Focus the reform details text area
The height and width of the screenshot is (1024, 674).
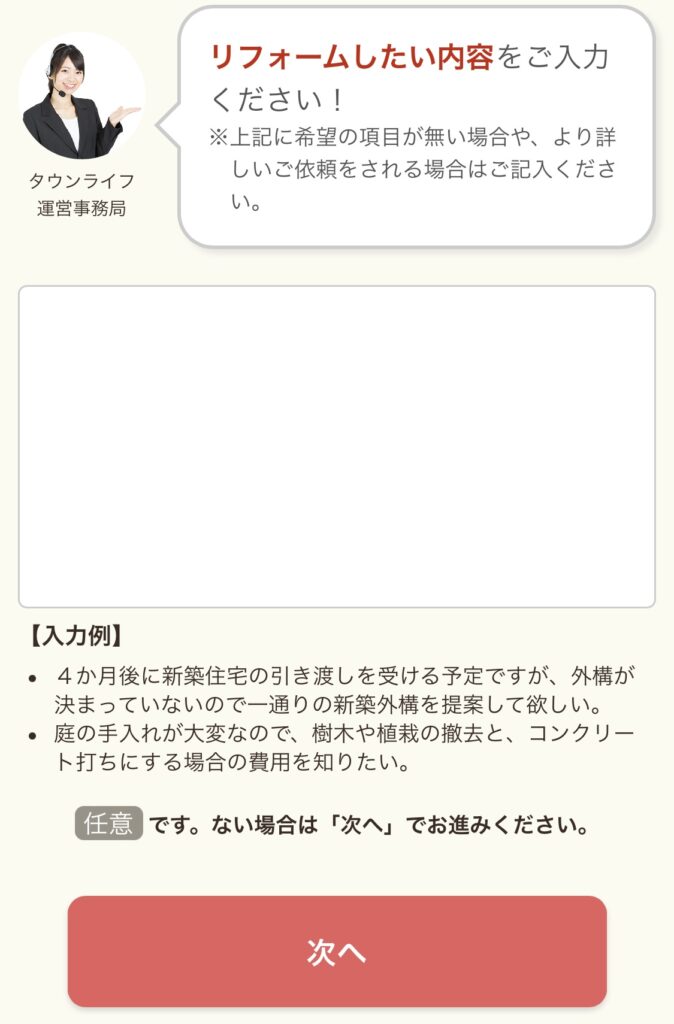click(336, 446)
